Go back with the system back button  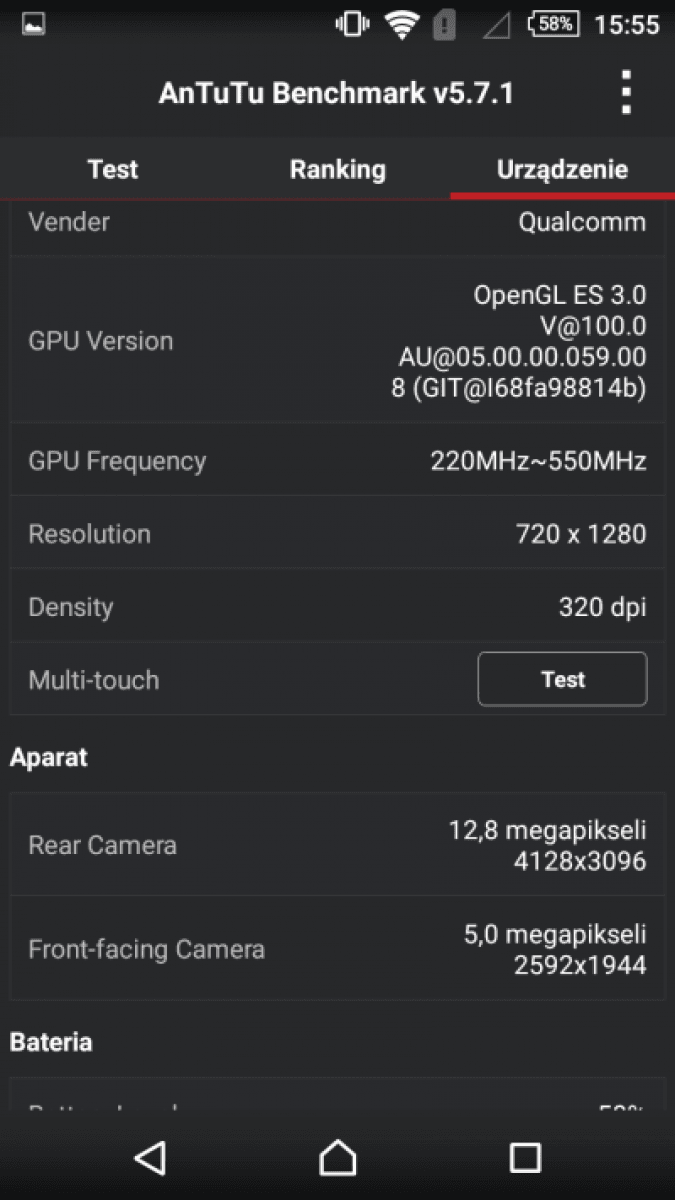(150, 1157)
